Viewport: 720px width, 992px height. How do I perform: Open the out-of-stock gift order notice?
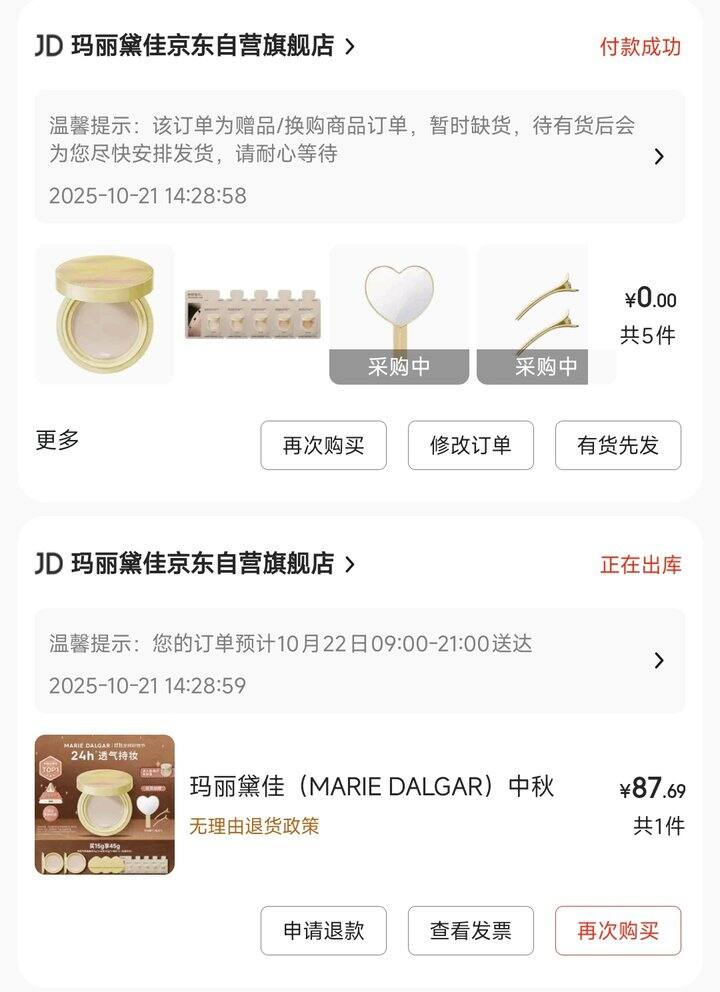(x=360, y=157)
